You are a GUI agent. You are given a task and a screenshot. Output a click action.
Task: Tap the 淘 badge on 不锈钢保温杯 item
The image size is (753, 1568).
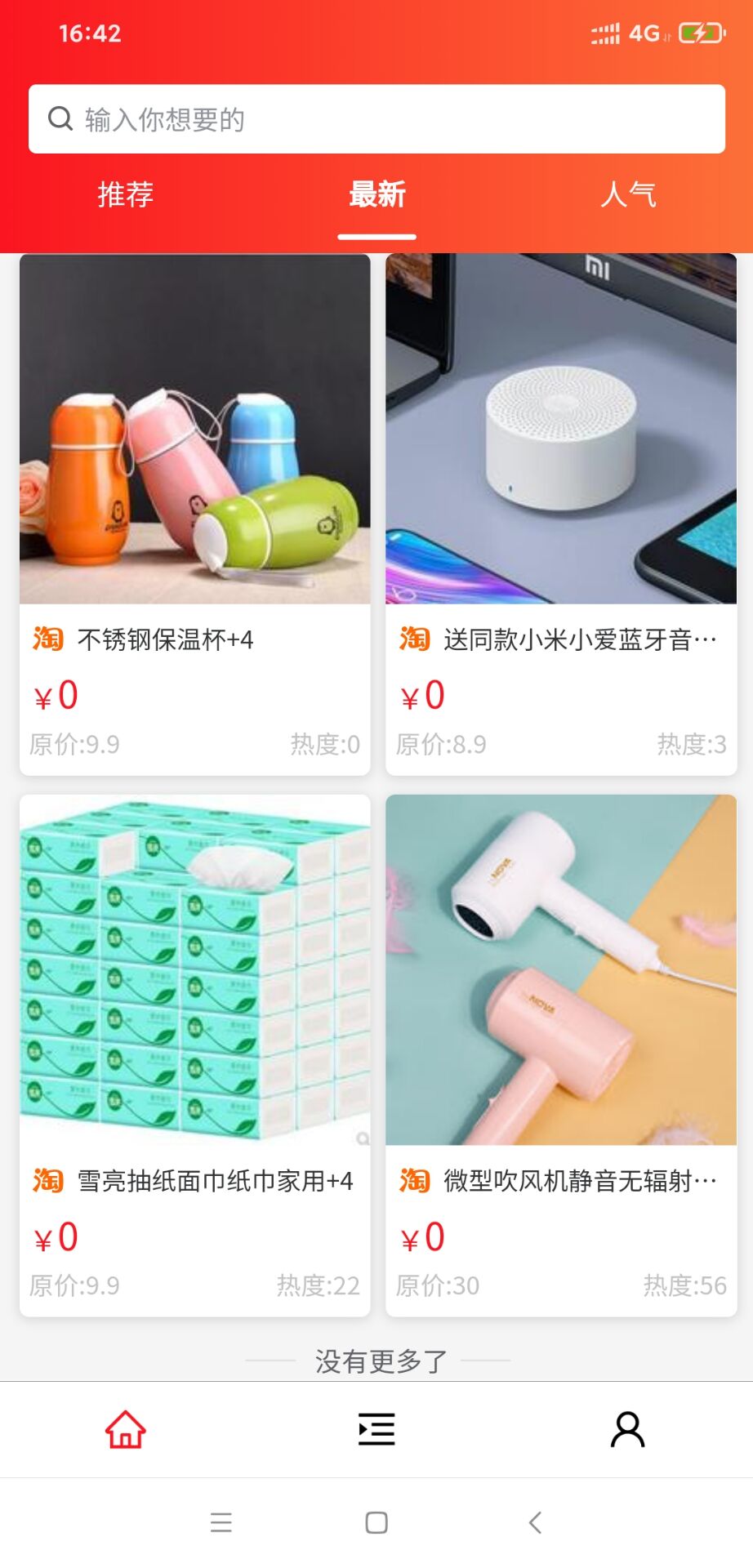coord(47,639)
